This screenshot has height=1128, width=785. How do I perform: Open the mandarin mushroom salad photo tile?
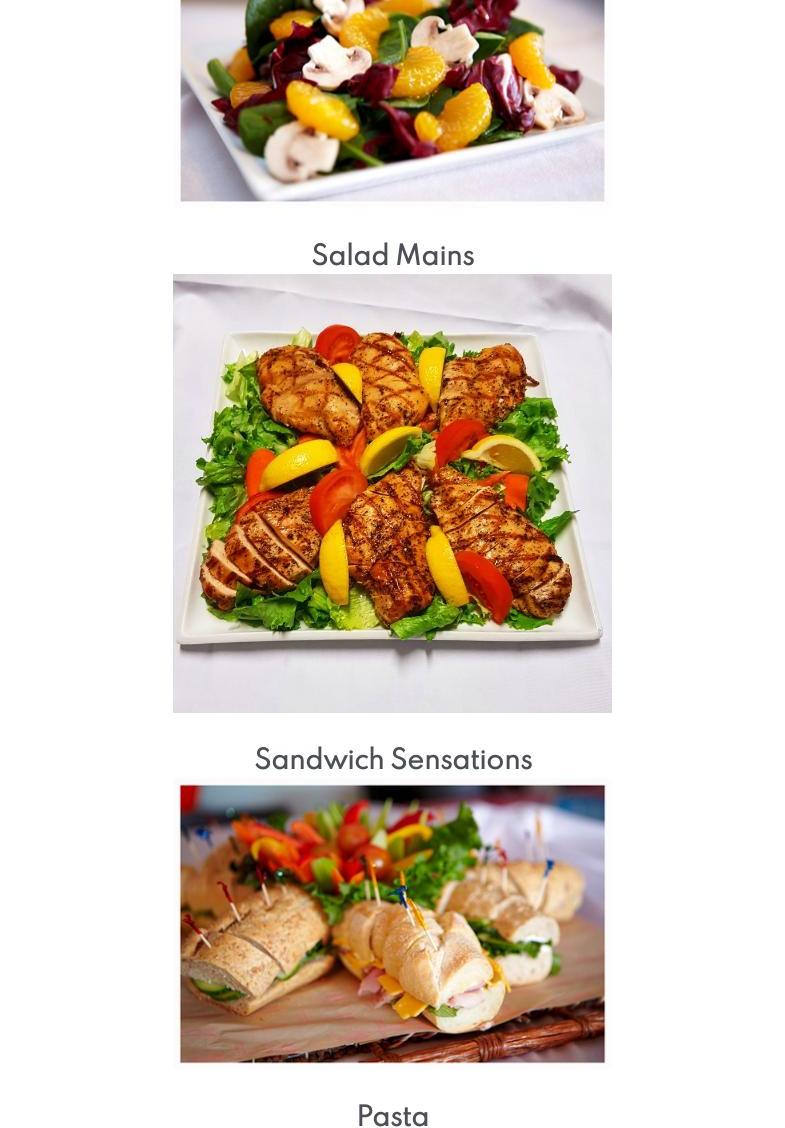[392, 100]
